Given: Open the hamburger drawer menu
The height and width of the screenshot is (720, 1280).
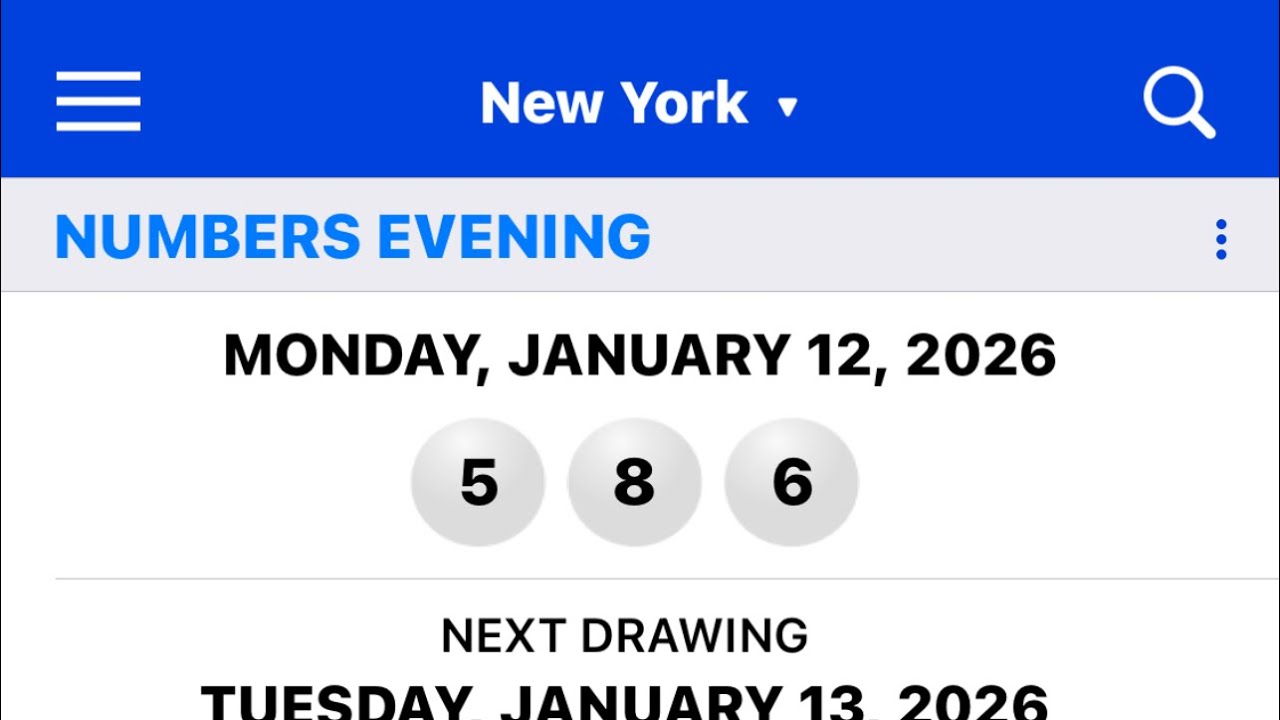Looking at the screenshot, I should [98, 102].
